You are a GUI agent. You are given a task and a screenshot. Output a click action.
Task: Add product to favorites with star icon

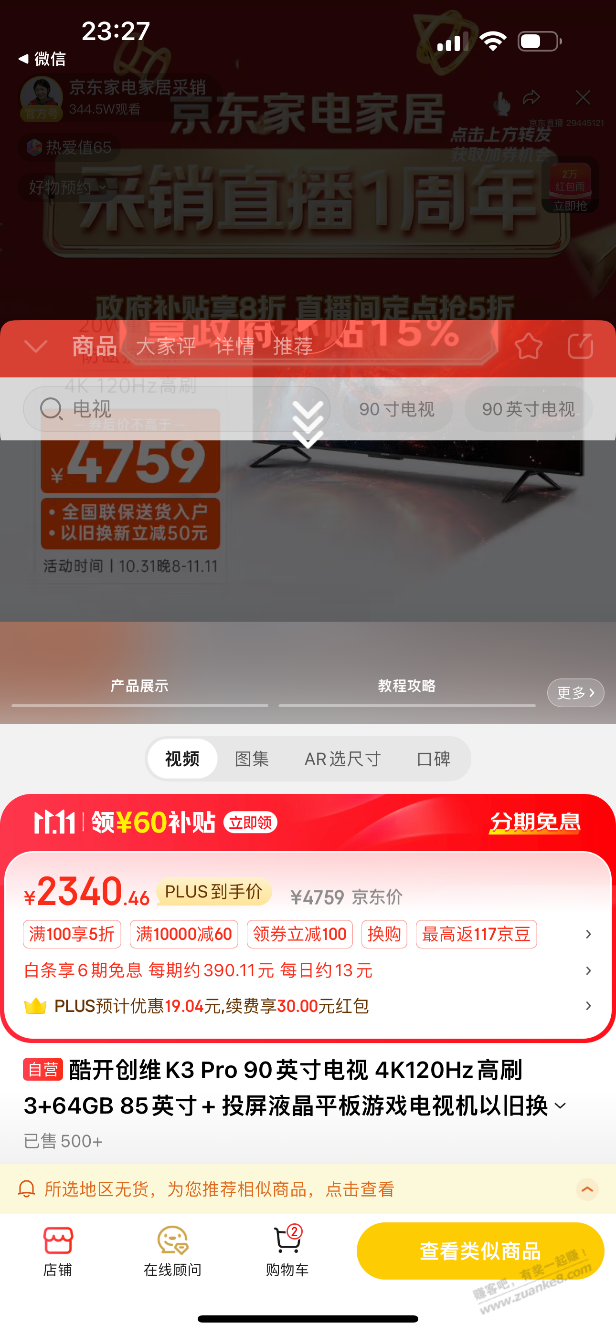(x=528, y=347)
